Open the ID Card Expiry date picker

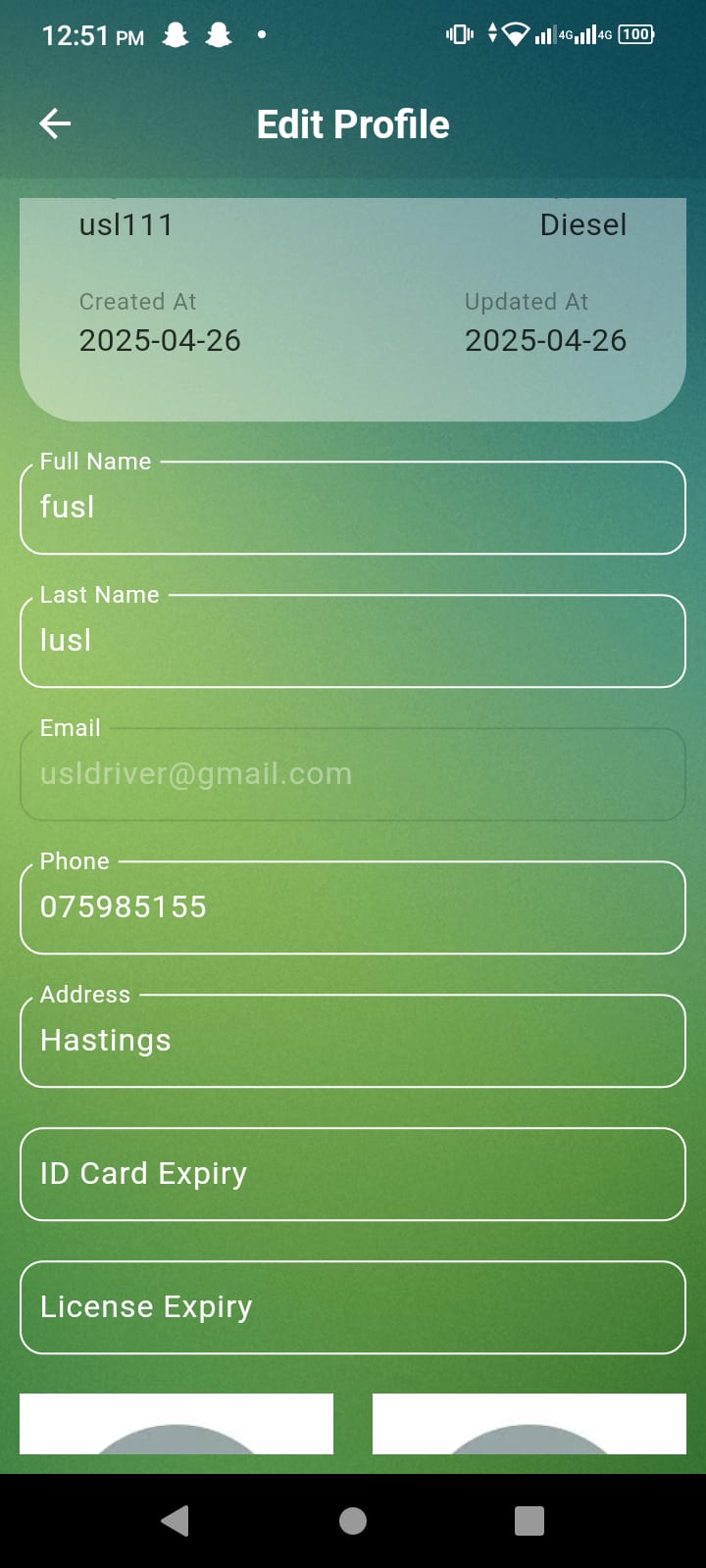click(x=353, y=1174)
